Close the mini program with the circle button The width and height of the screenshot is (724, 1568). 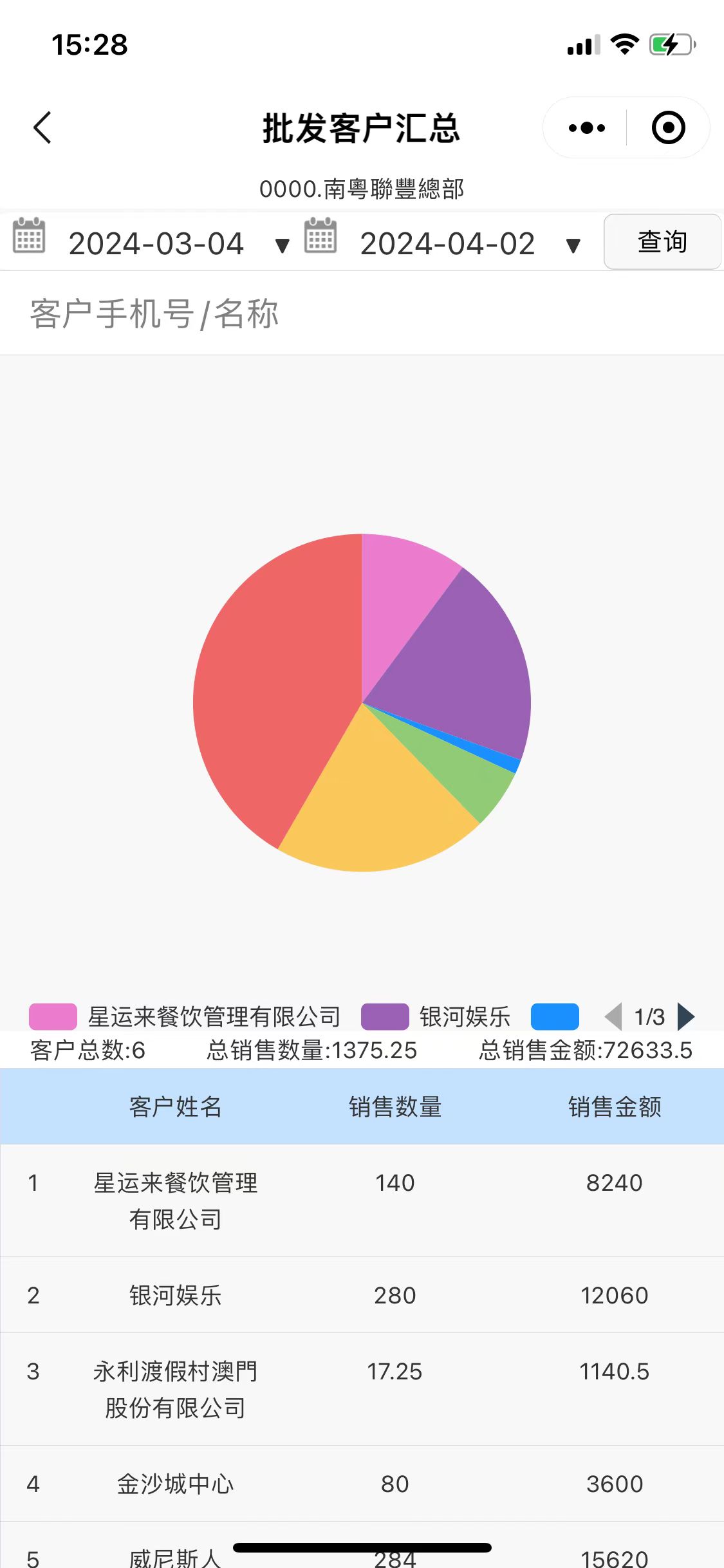pyautogui.click(x=668, y=127)
